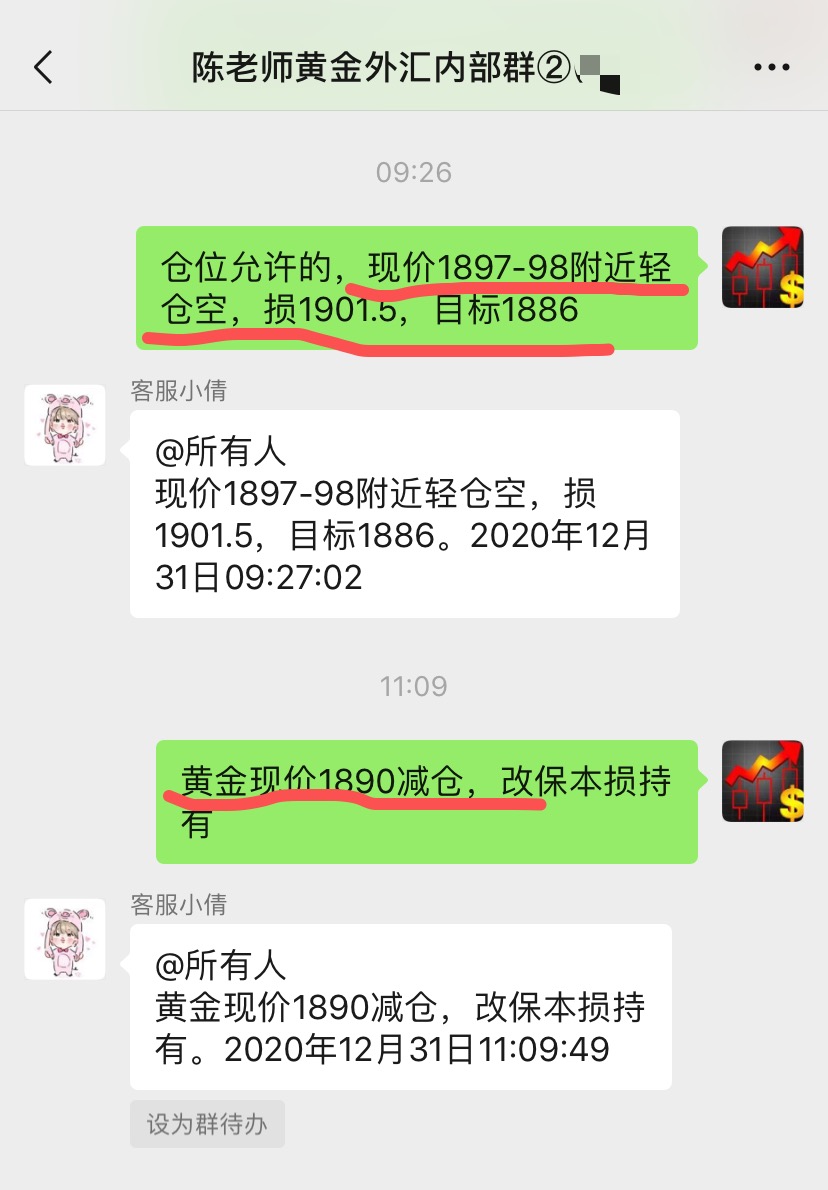Click the 11:09 timestamp label
The height and width of the screenshot is (1190, 828).
[414, 686]
